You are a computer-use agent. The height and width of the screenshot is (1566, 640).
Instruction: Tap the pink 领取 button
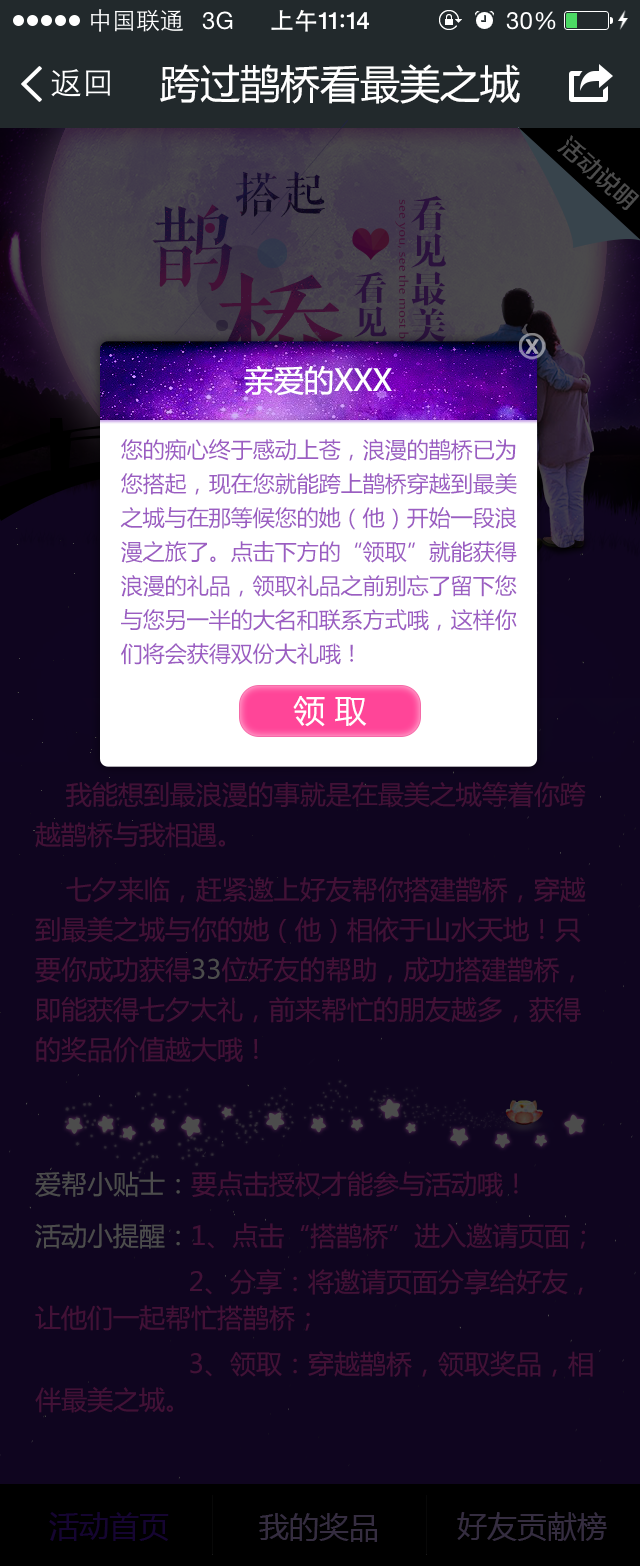(329, 711)
